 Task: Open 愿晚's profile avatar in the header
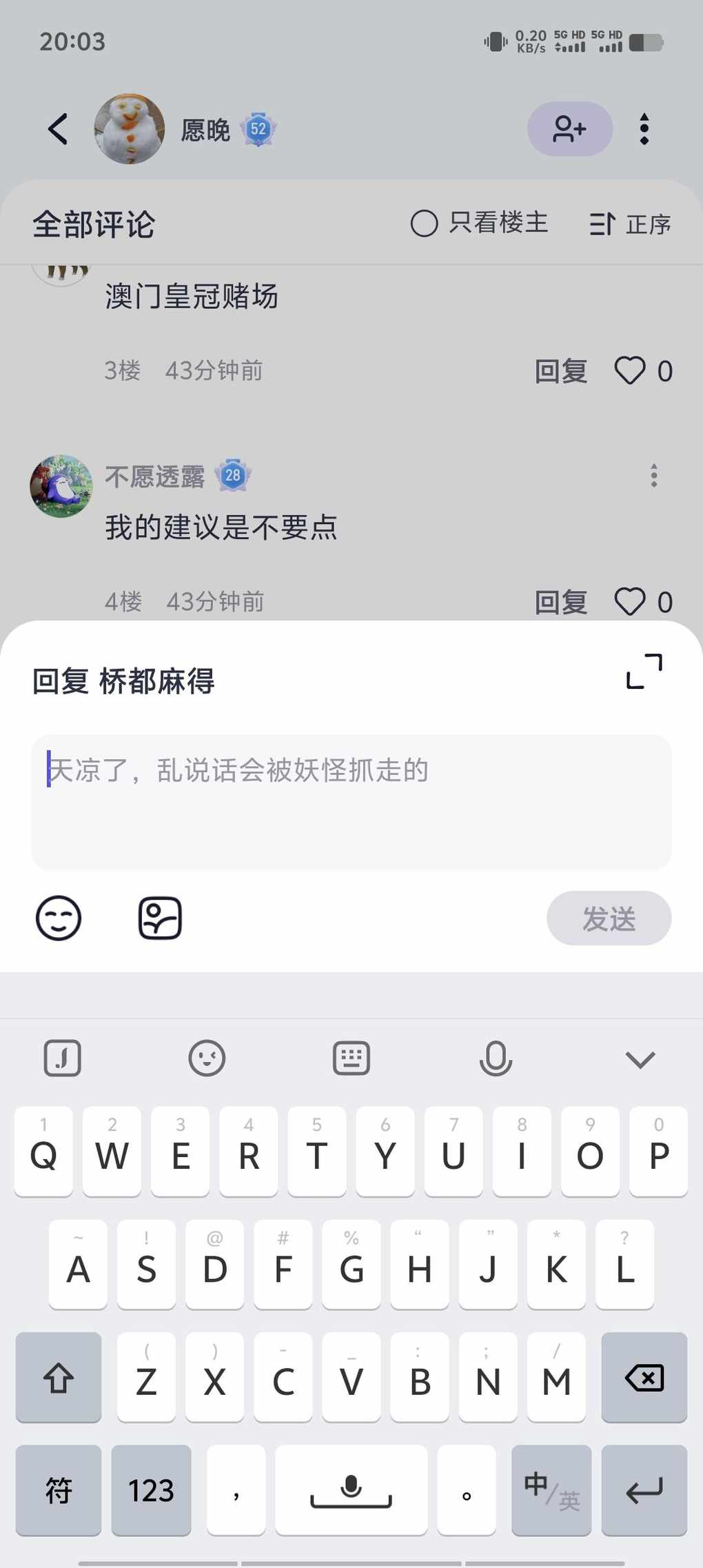click(130, 129)
